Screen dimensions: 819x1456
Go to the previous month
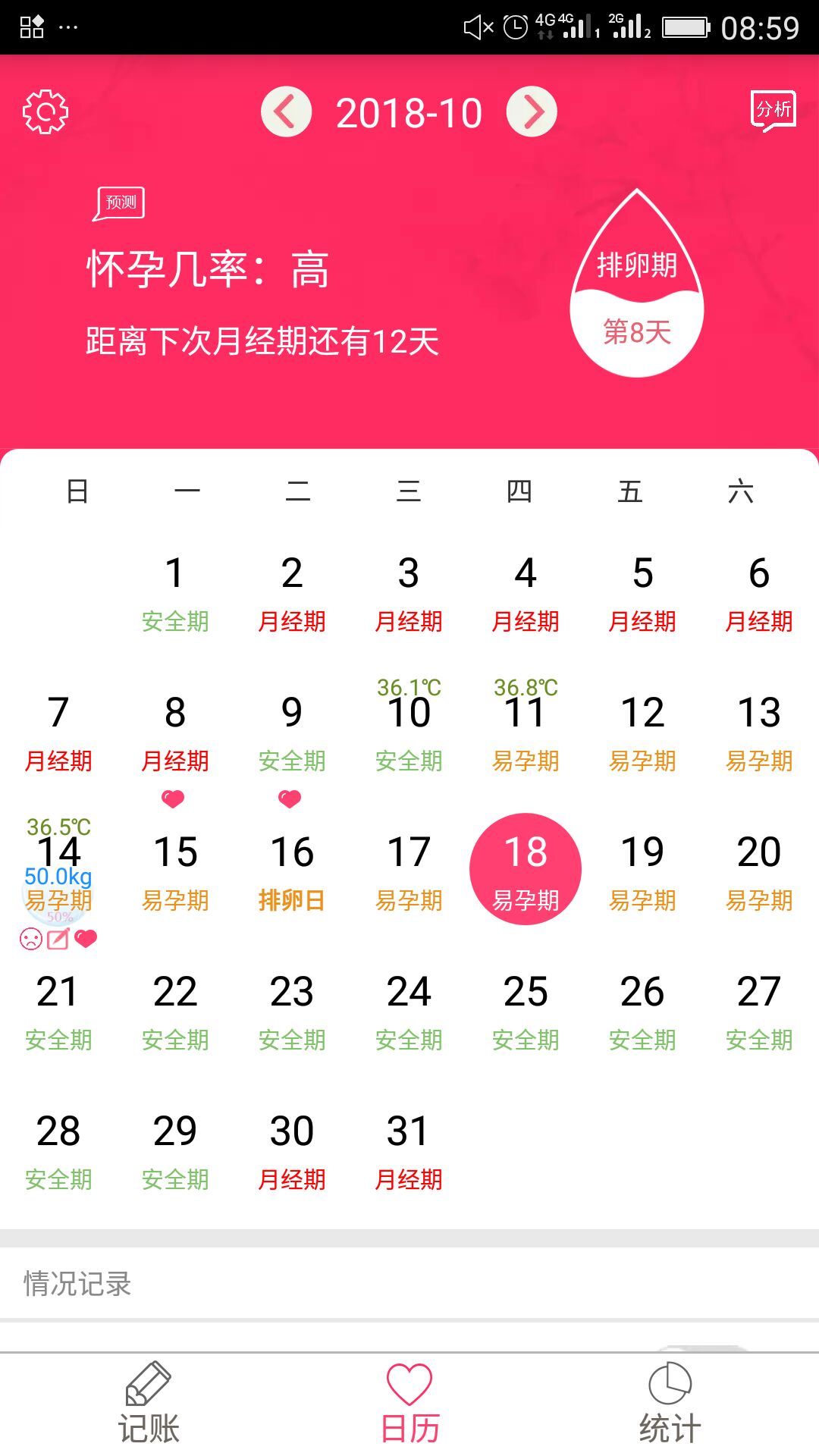click(x=286, y=112)
